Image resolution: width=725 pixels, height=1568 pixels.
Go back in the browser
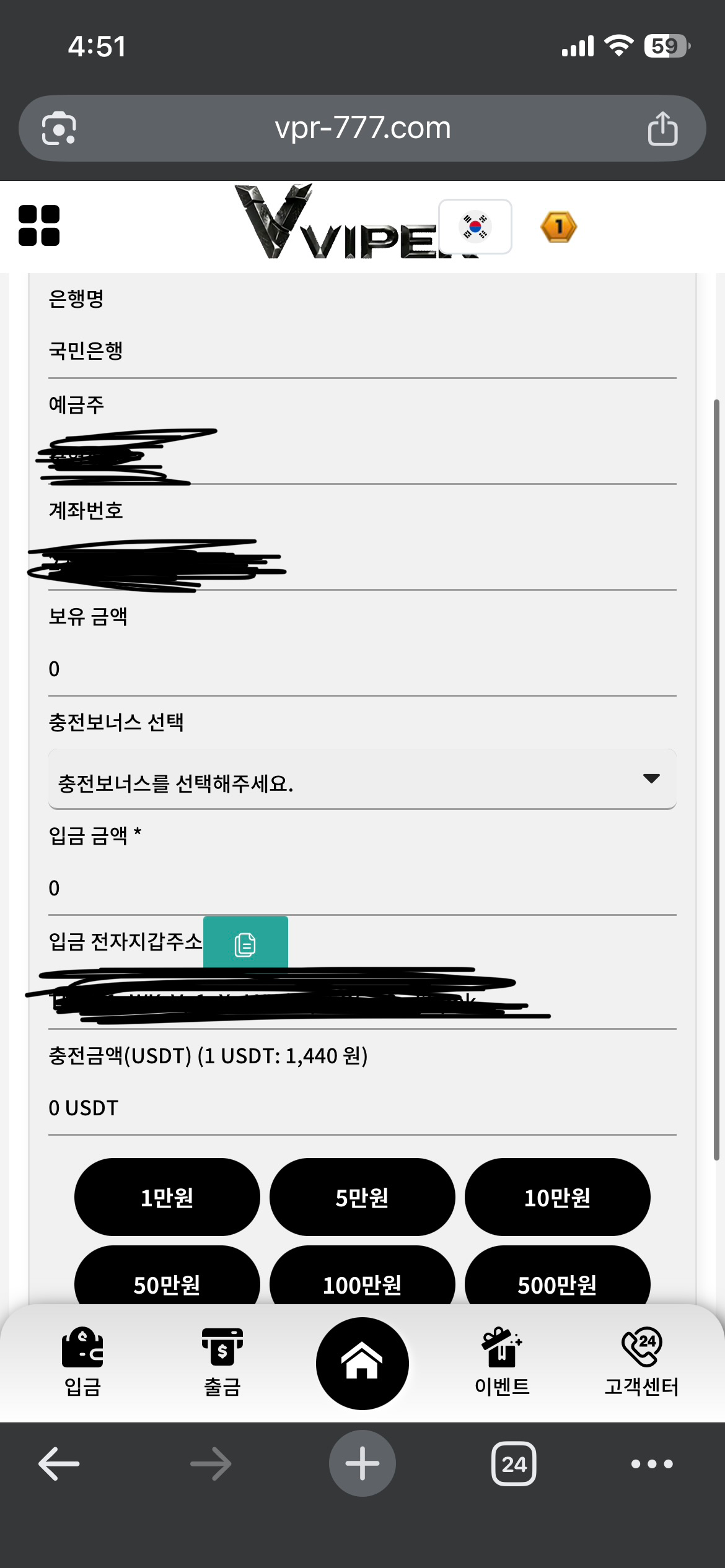coord(59,1464)
